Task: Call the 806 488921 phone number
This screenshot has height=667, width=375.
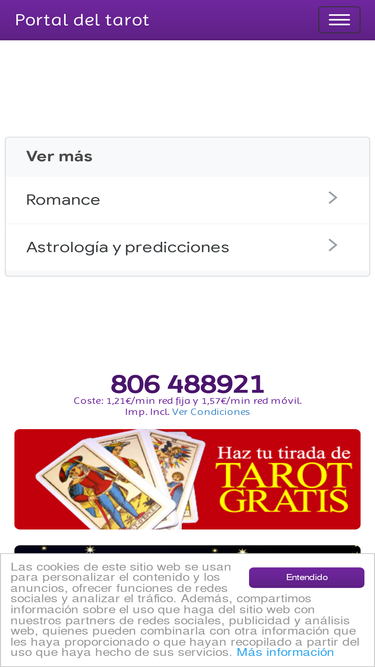Action: [x=188, y=384]
